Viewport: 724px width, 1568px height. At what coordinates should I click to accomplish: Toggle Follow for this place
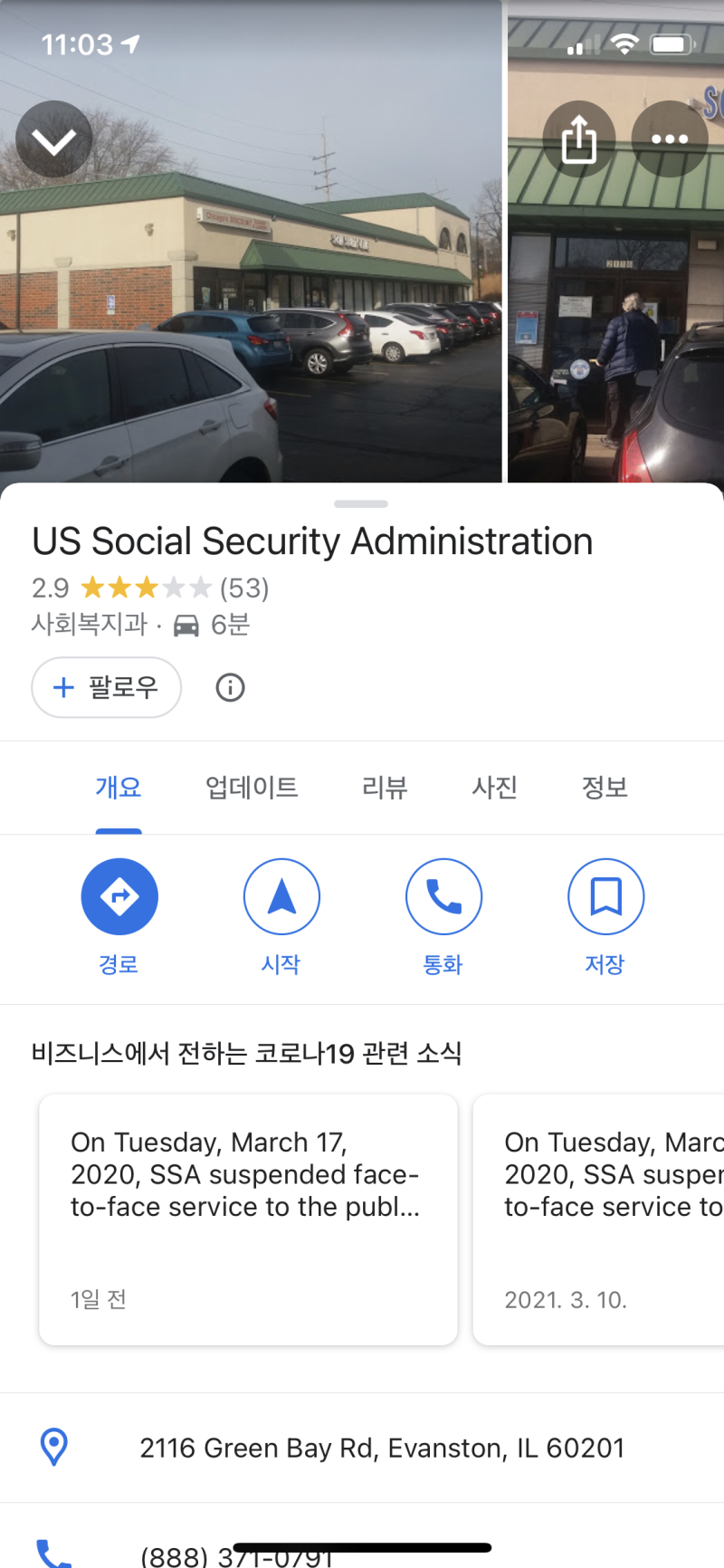[x=106, y=687]
